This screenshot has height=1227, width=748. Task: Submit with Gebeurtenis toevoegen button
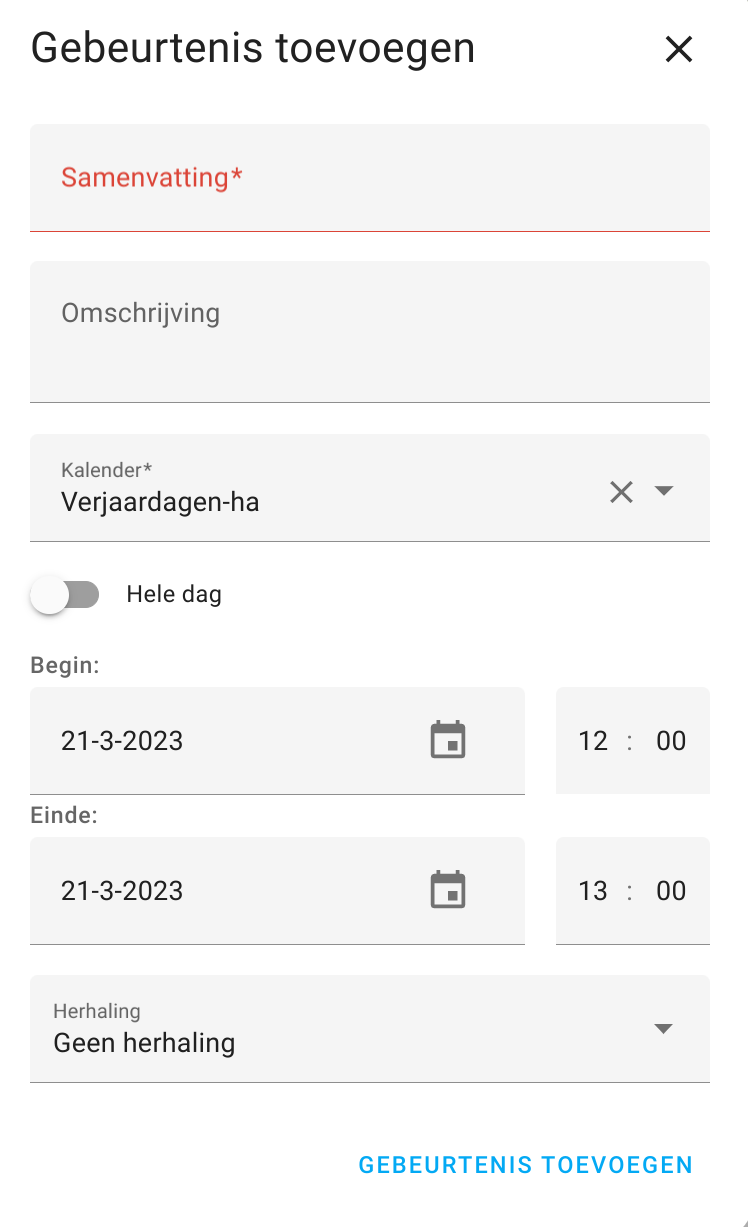pos(525,1165)
